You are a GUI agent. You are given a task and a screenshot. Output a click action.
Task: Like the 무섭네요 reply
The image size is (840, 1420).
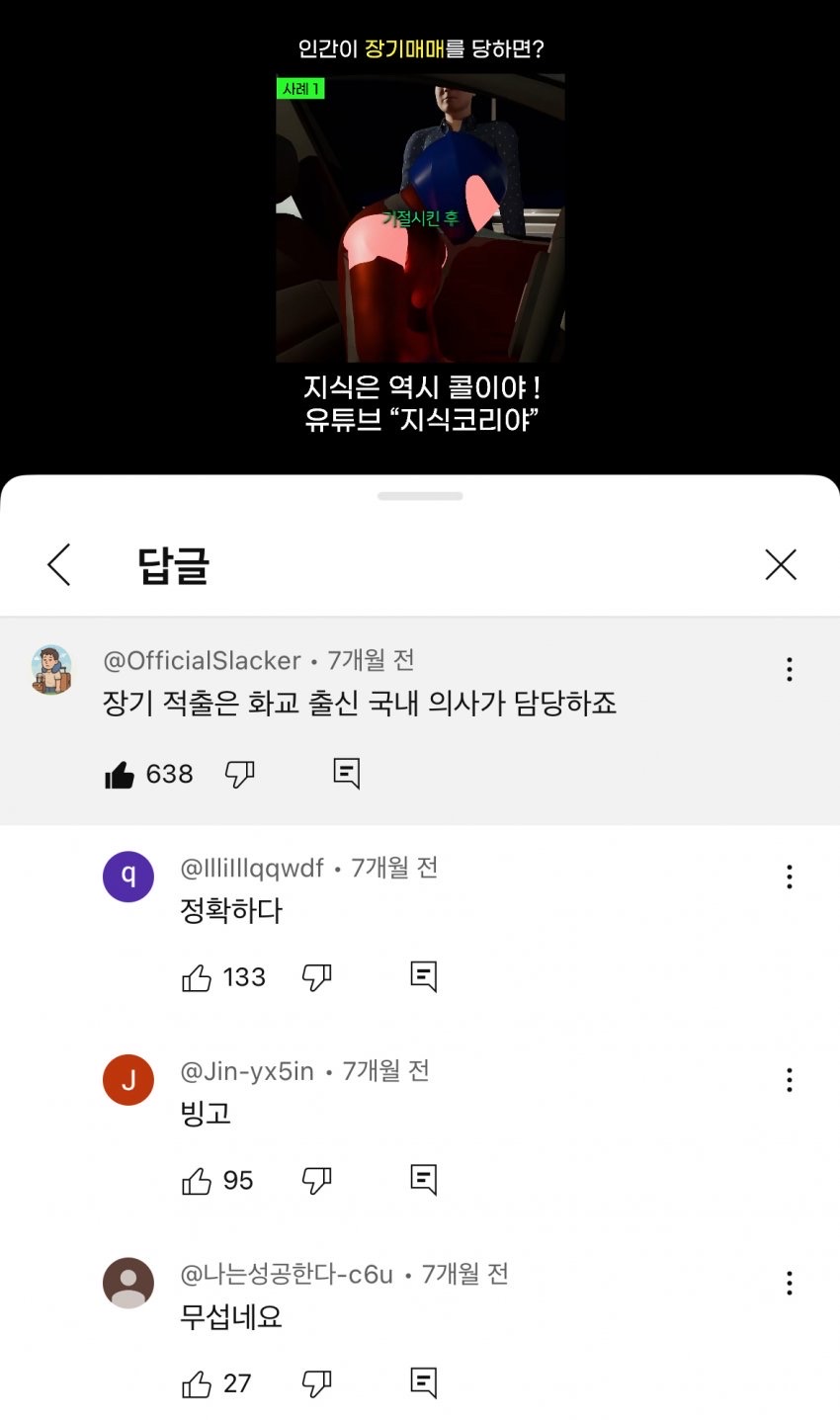coord(197,1384)
